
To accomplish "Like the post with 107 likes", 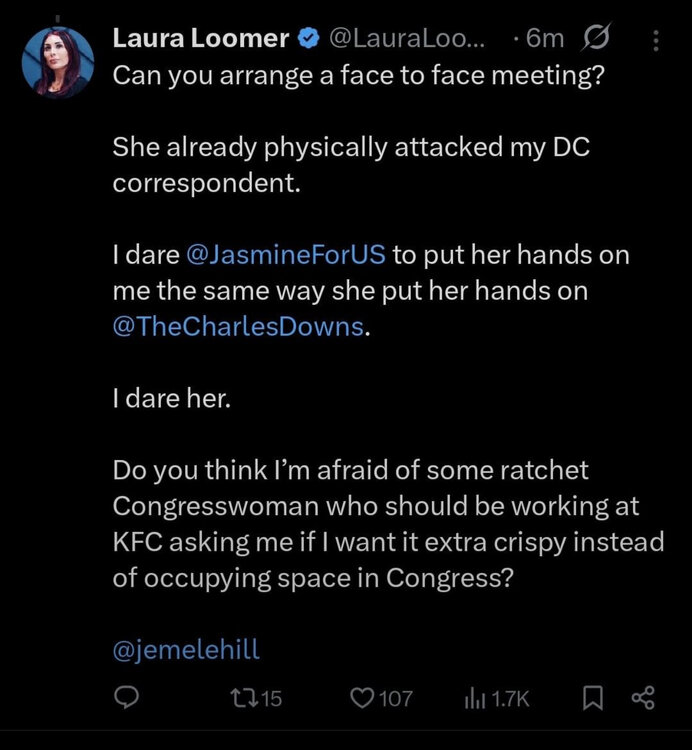I will pos(380,698).
